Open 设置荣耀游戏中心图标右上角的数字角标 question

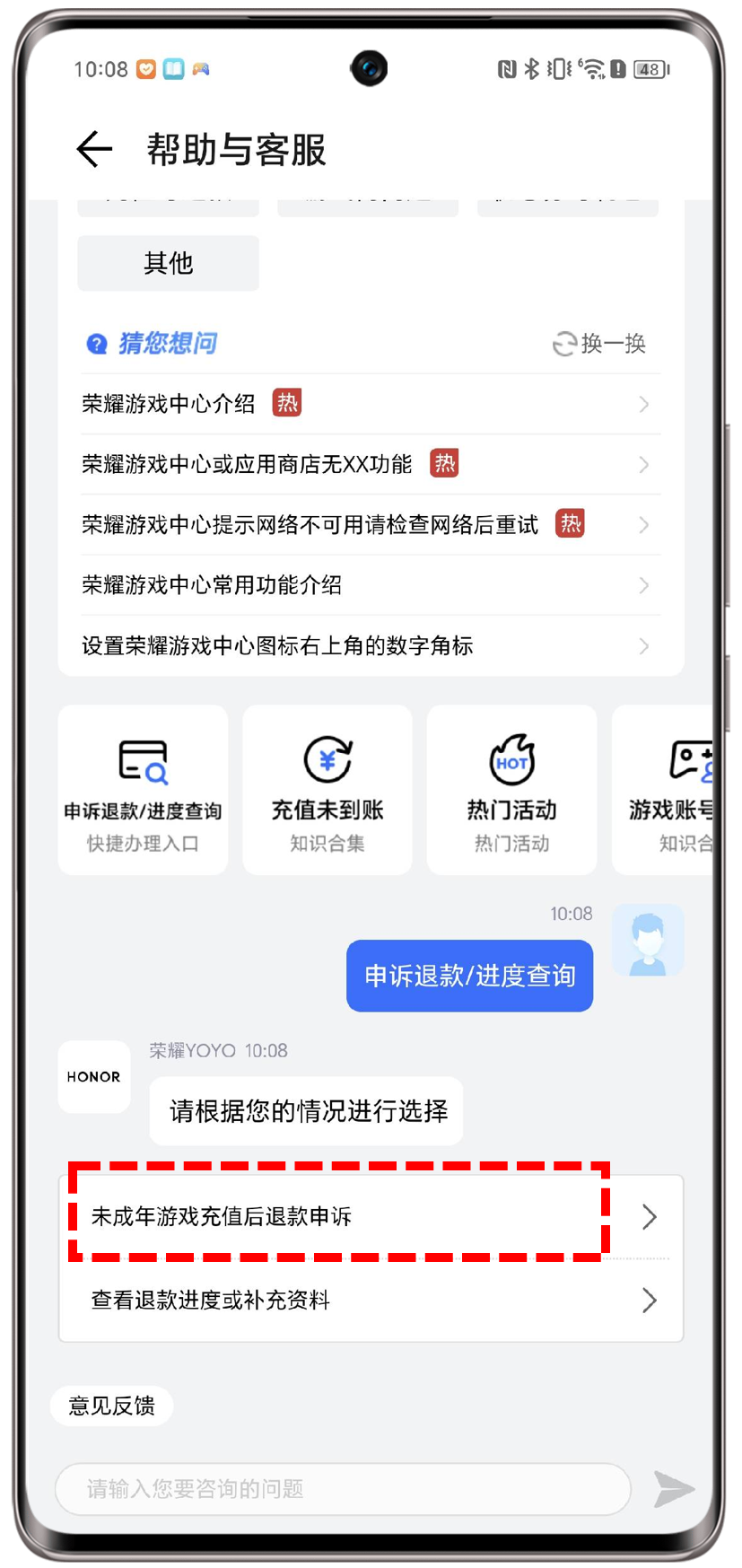(x=370, y=645)
